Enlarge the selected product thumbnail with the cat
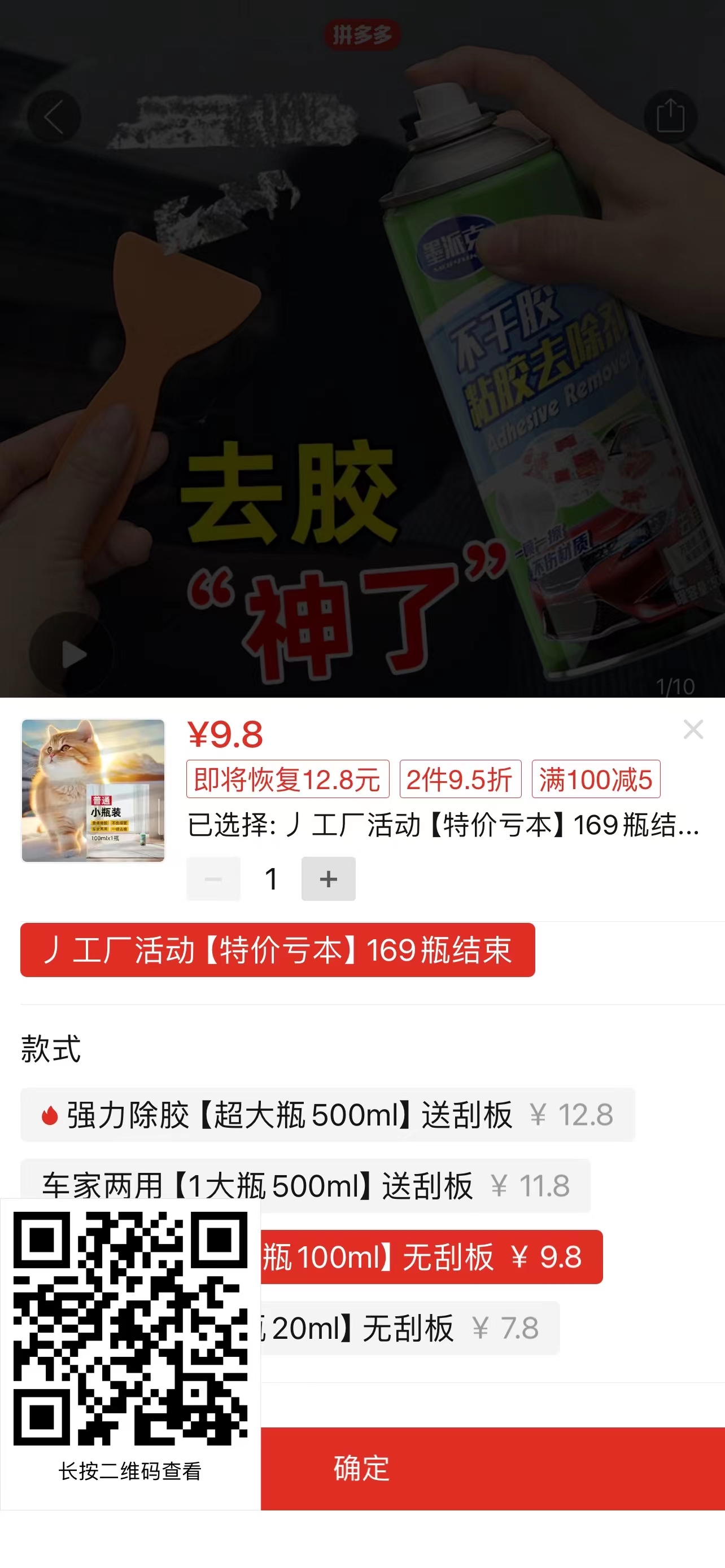 pyautogui.click(x=93, y=790)
